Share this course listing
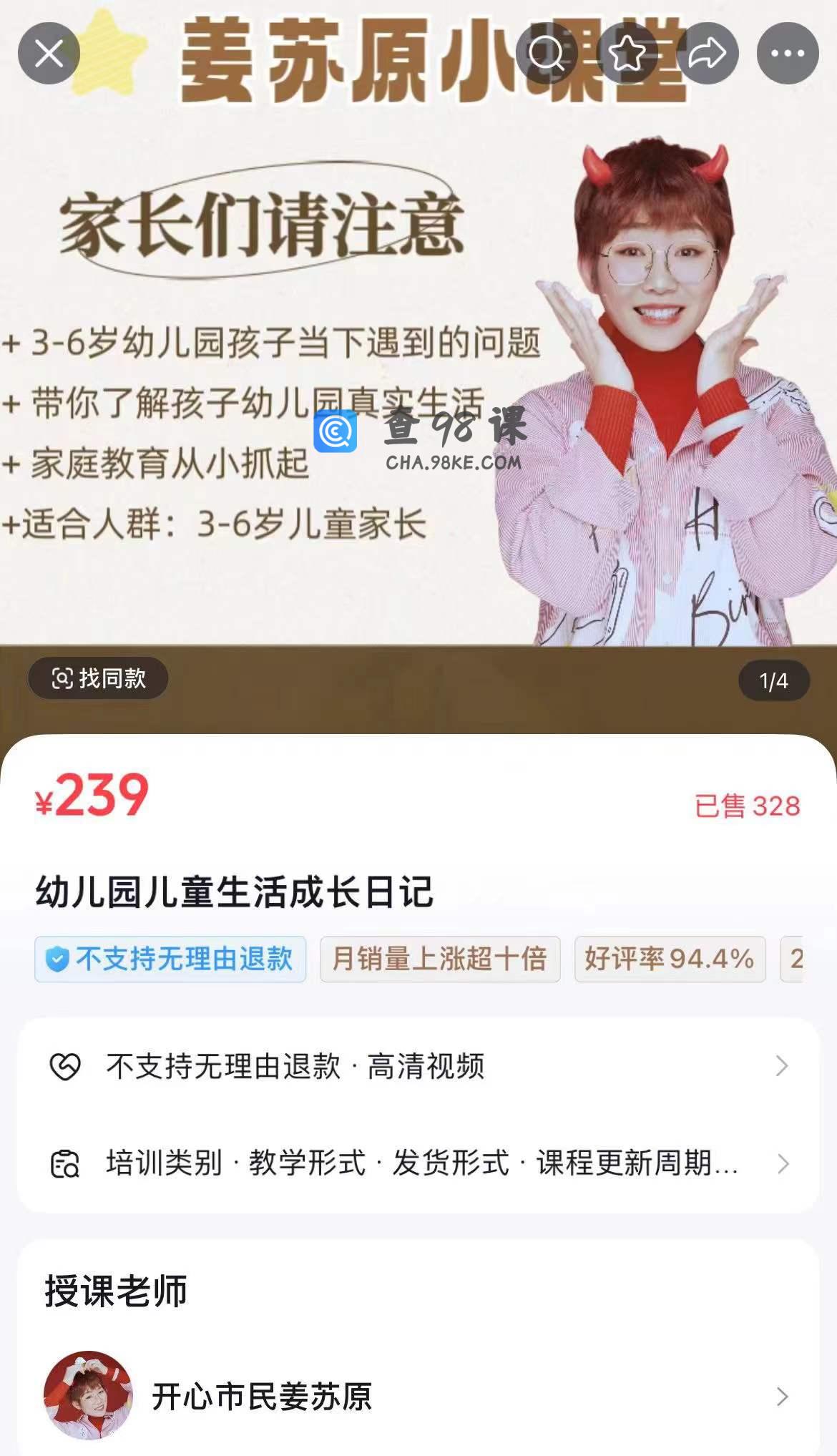This screenshot has height=1456, width=837. [x=707, y=54]
